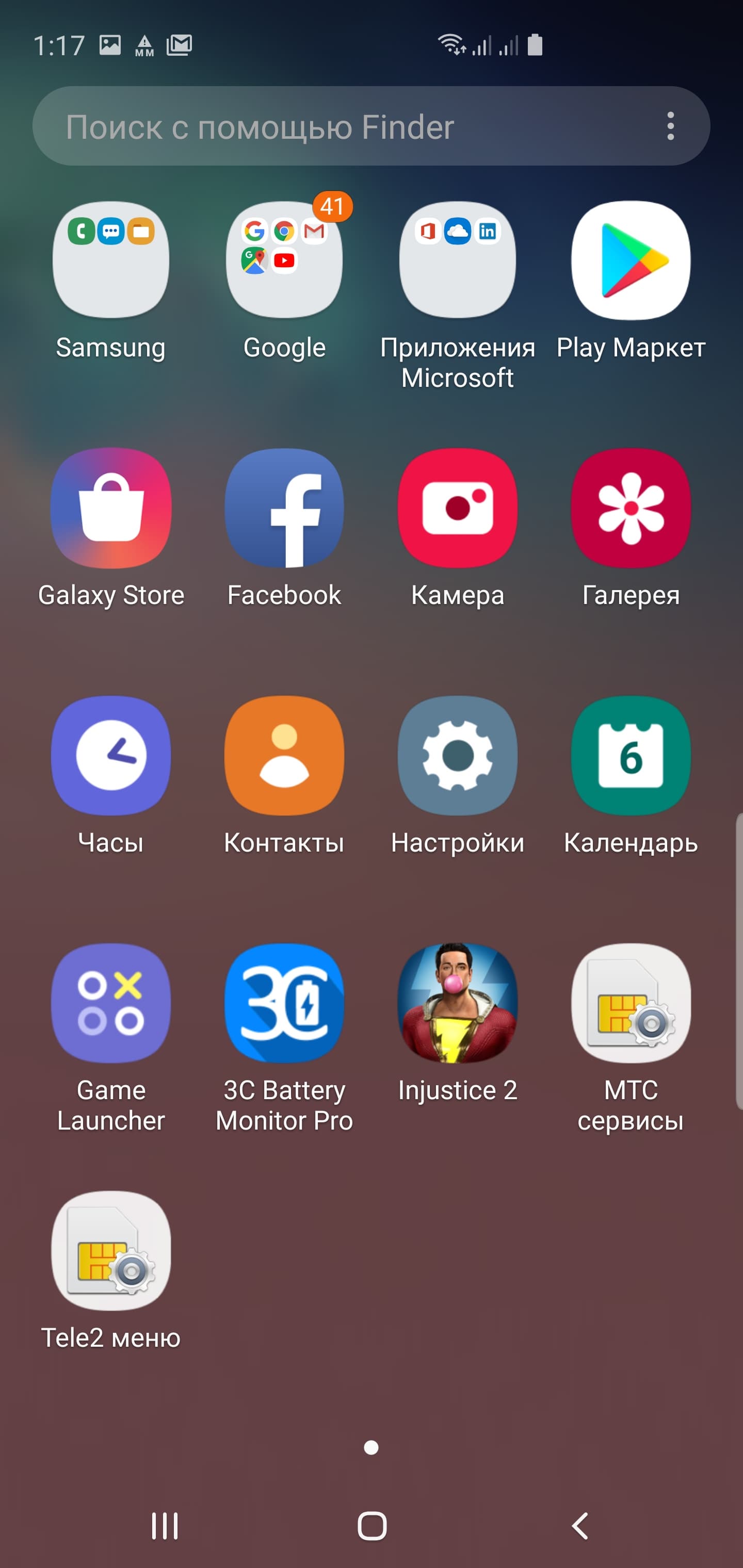743x1568 pixels.
Task: Open Настройки settings
Action: [457, 756]
